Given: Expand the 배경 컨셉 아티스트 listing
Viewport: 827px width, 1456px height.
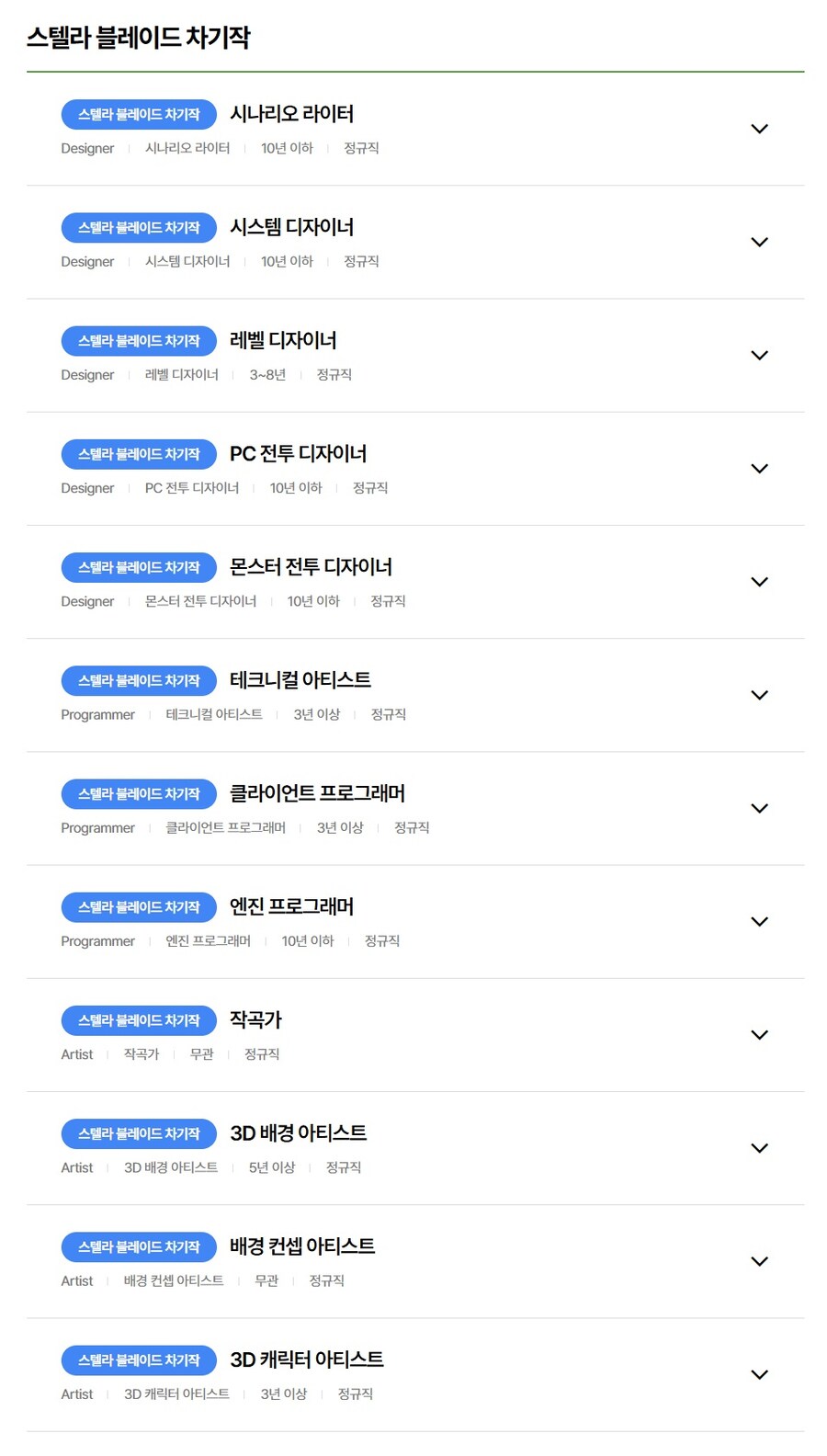Looking at the screenshot, I should click(x=760, y=1260).
